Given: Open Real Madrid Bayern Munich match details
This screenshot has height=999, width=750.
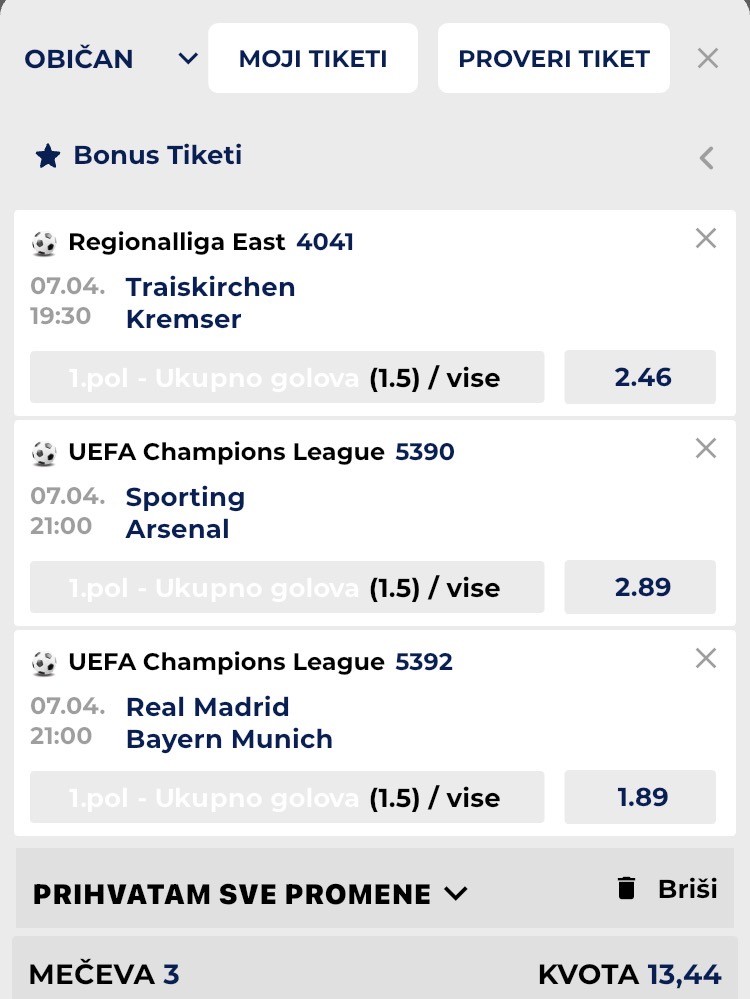Looking at the screenshot, I should click(228, 723).
